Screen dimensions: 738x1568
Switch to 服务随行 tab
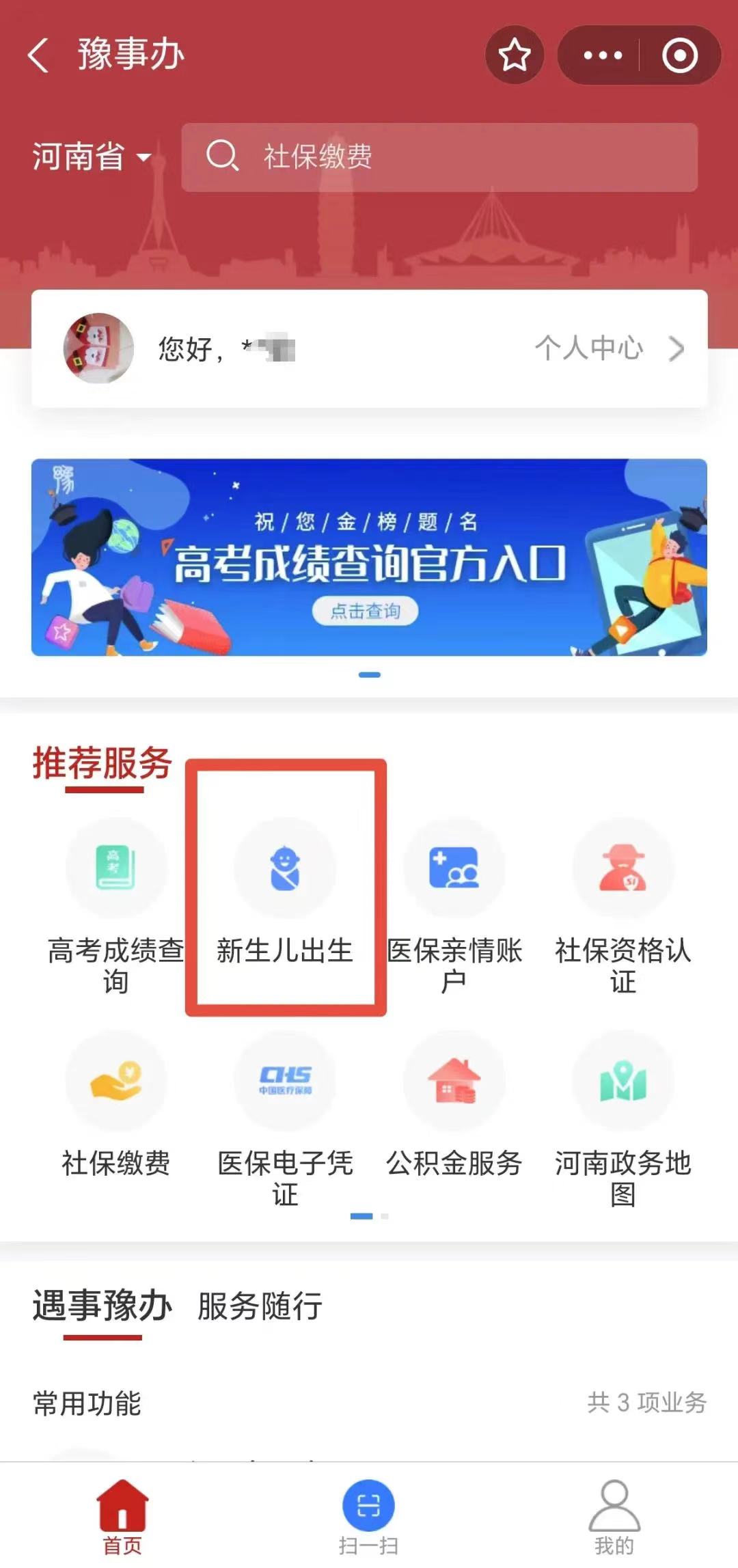pyautogui.click(x=260, y=1306)
